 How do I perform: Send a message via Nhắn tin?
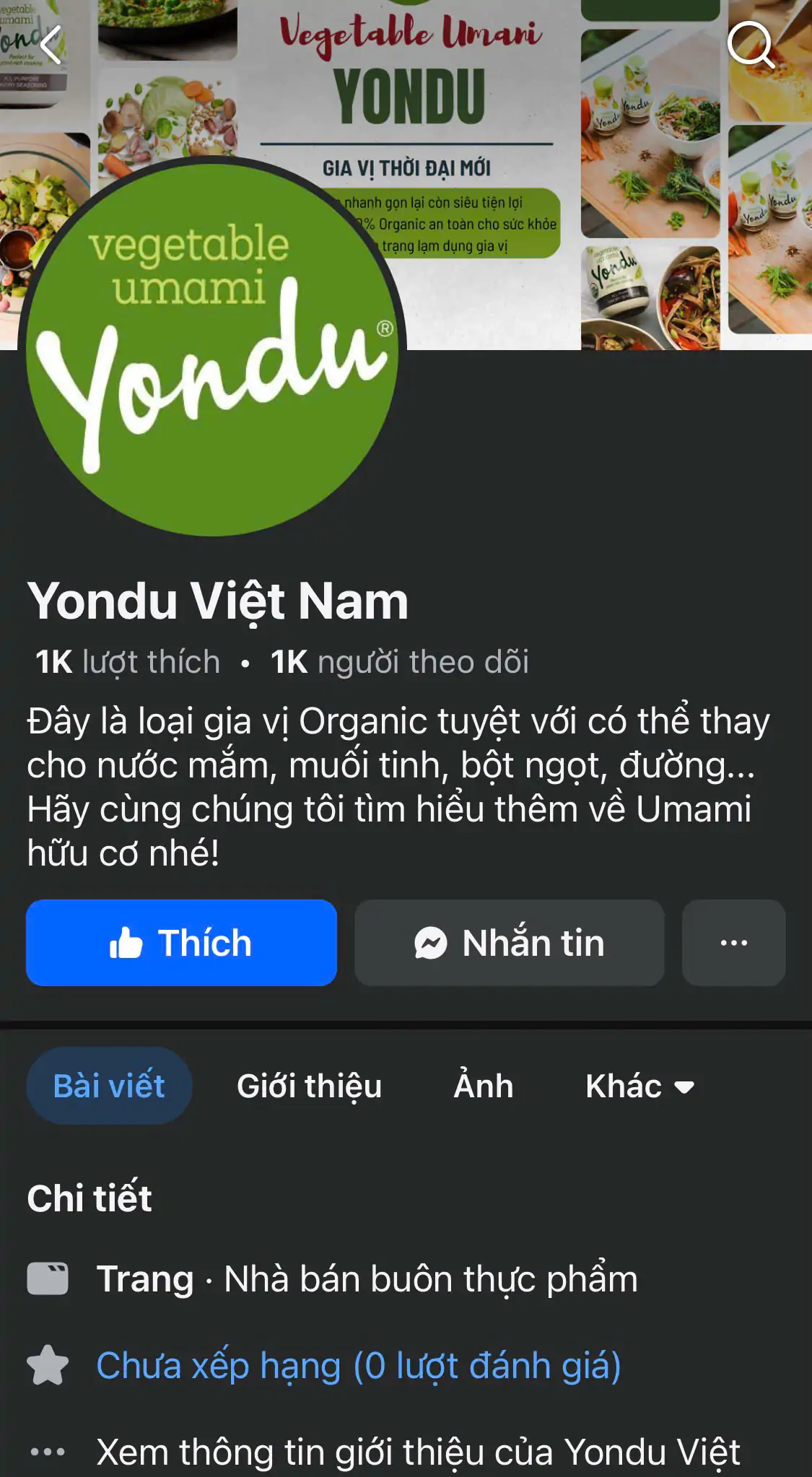point(509,943)
